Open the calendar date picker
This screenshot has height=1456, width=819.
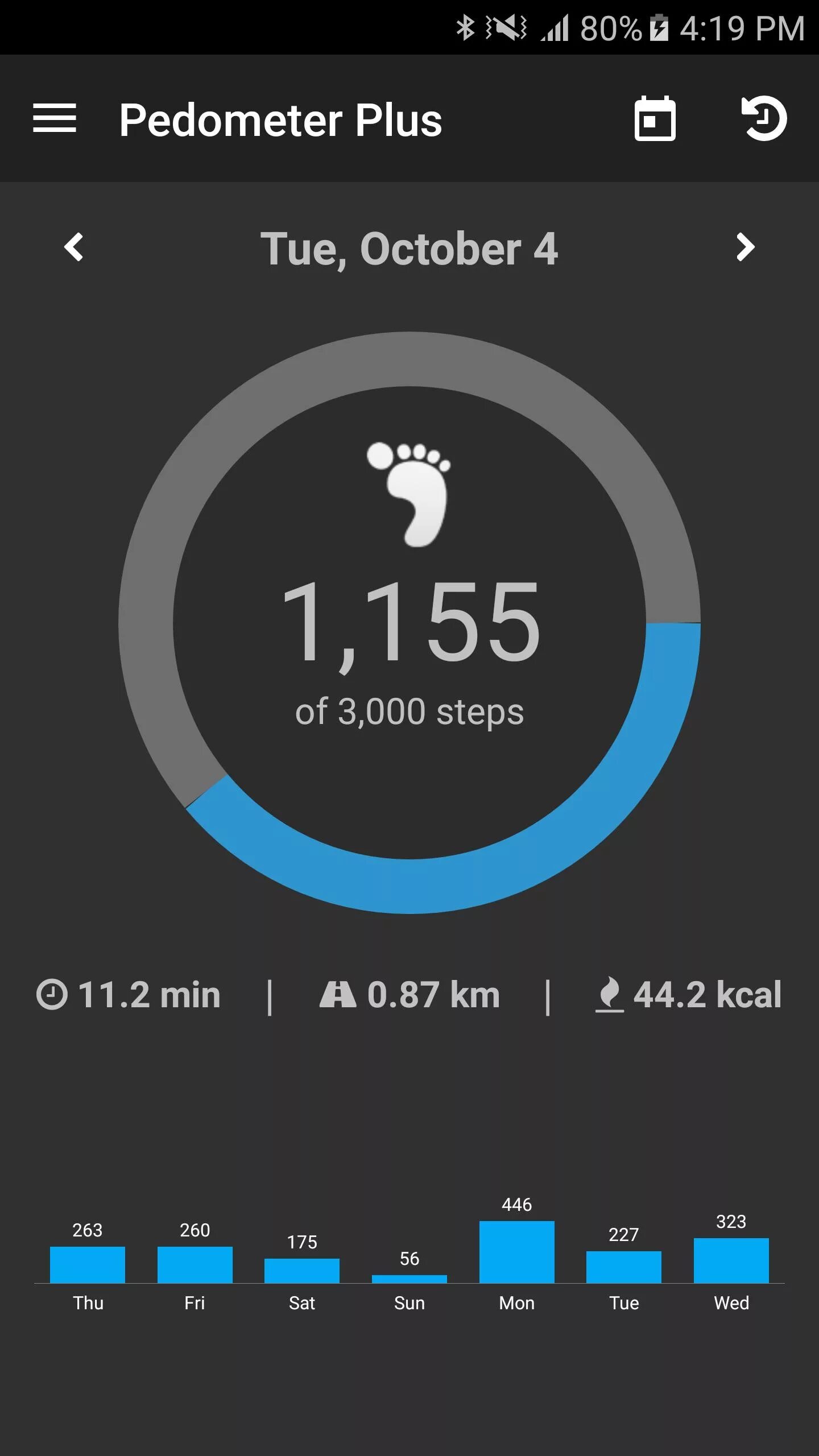[x=655, y=118]
